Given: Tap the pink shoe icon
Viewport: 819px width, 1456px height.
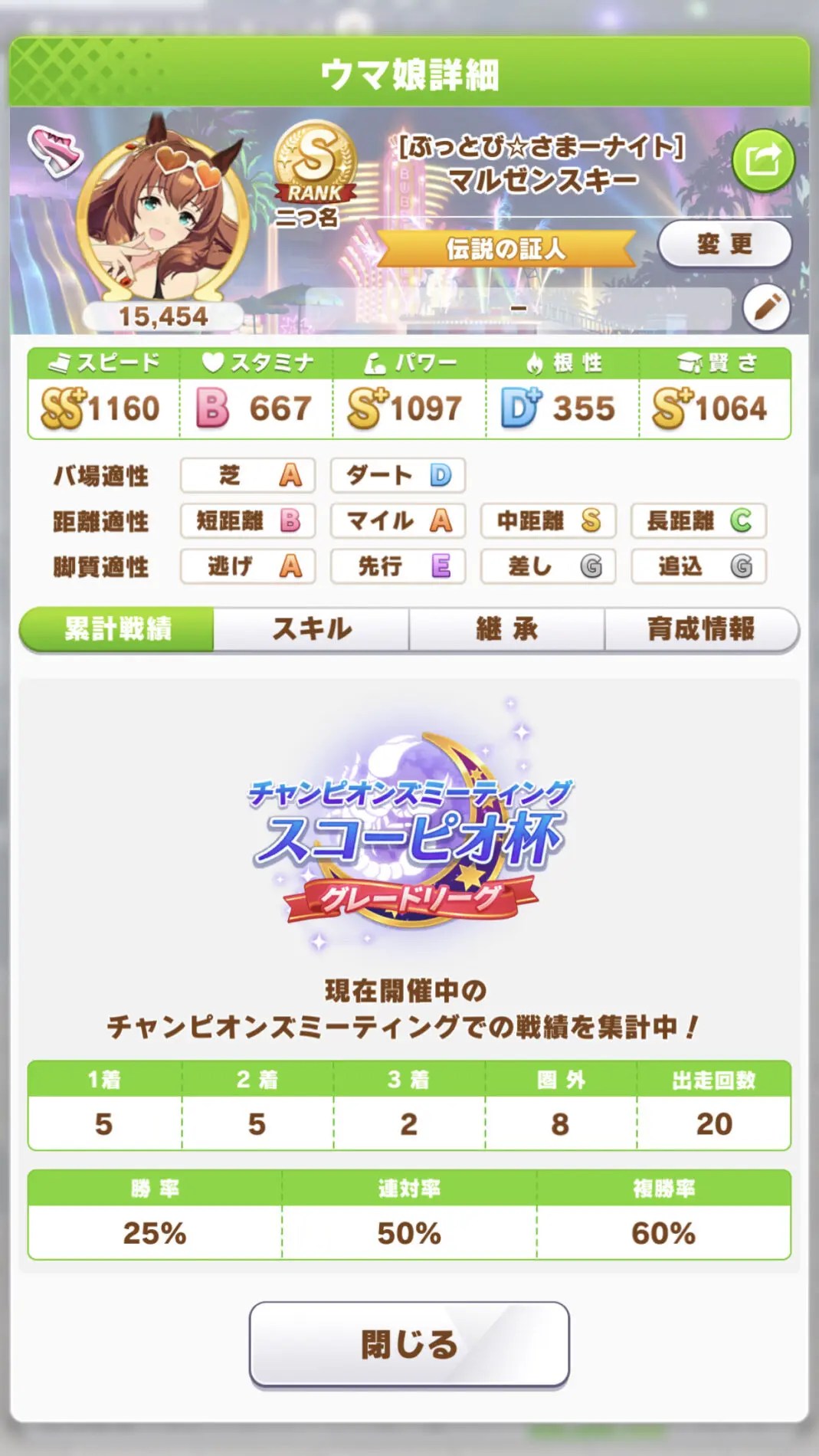Looking at the screenshot, I should (54, 150).
